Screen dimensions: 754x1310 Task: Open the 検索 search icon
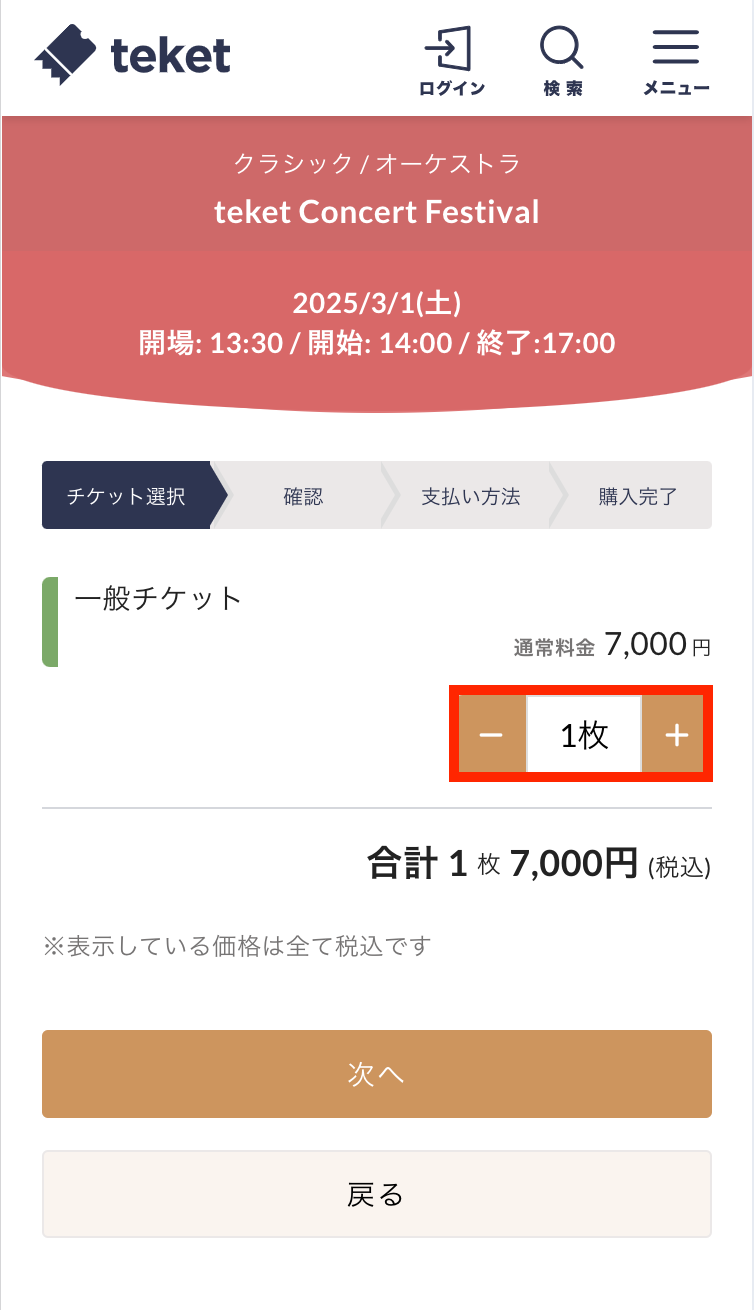562,60
